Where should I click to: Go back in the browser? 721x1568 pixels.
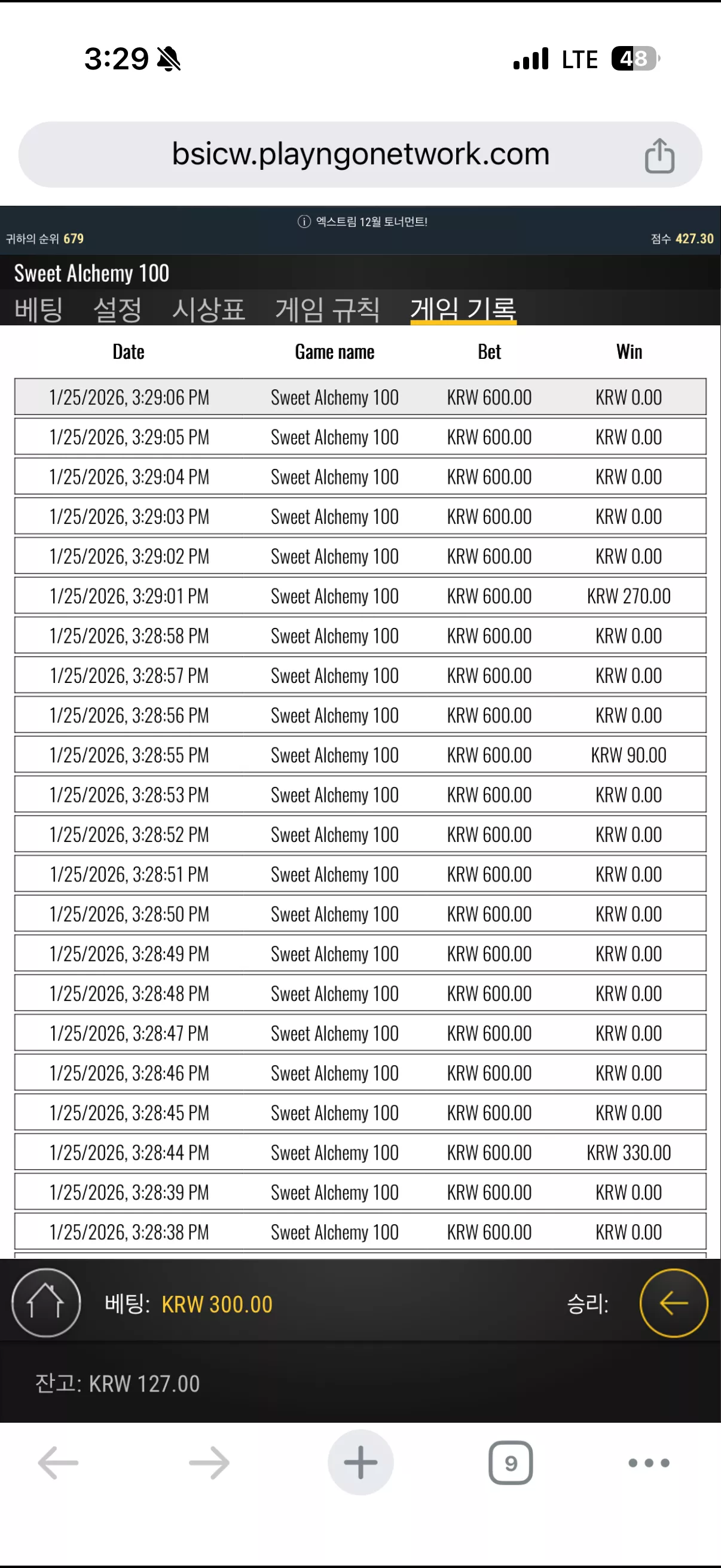click(59, 1462)
